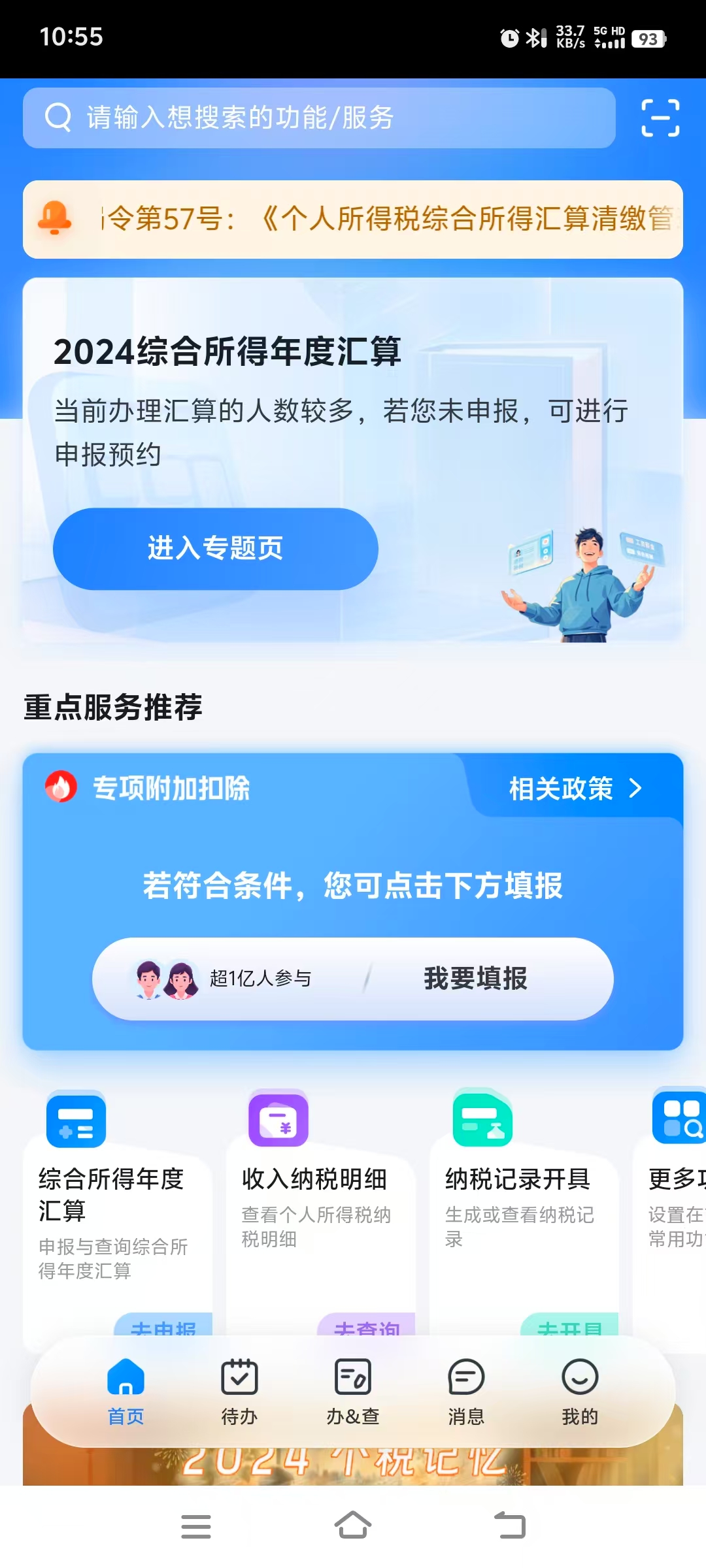
Task: Open the scan icon
Action: pos(660,118)
